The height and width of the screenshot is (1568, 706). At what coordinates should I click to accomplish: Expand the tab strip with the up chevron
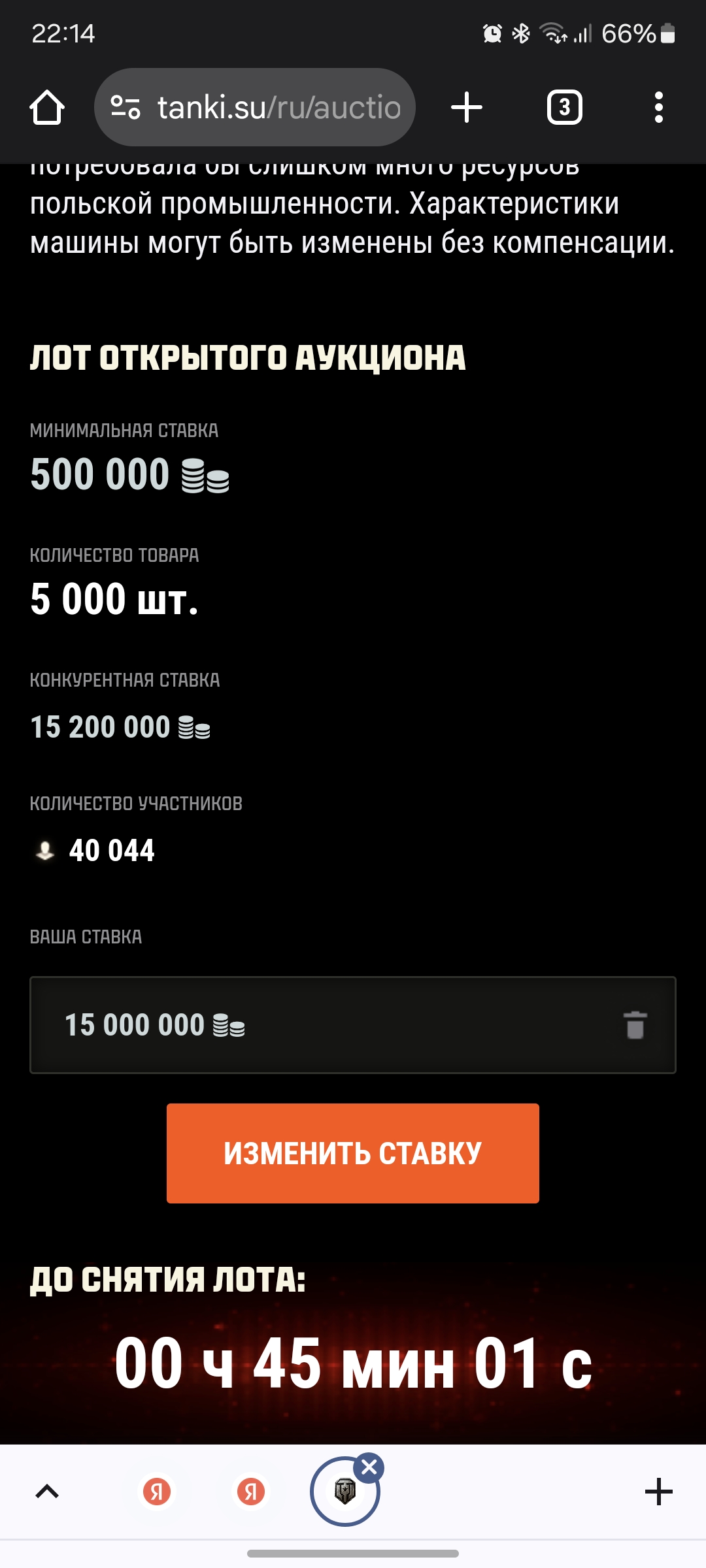(47, 1492)
